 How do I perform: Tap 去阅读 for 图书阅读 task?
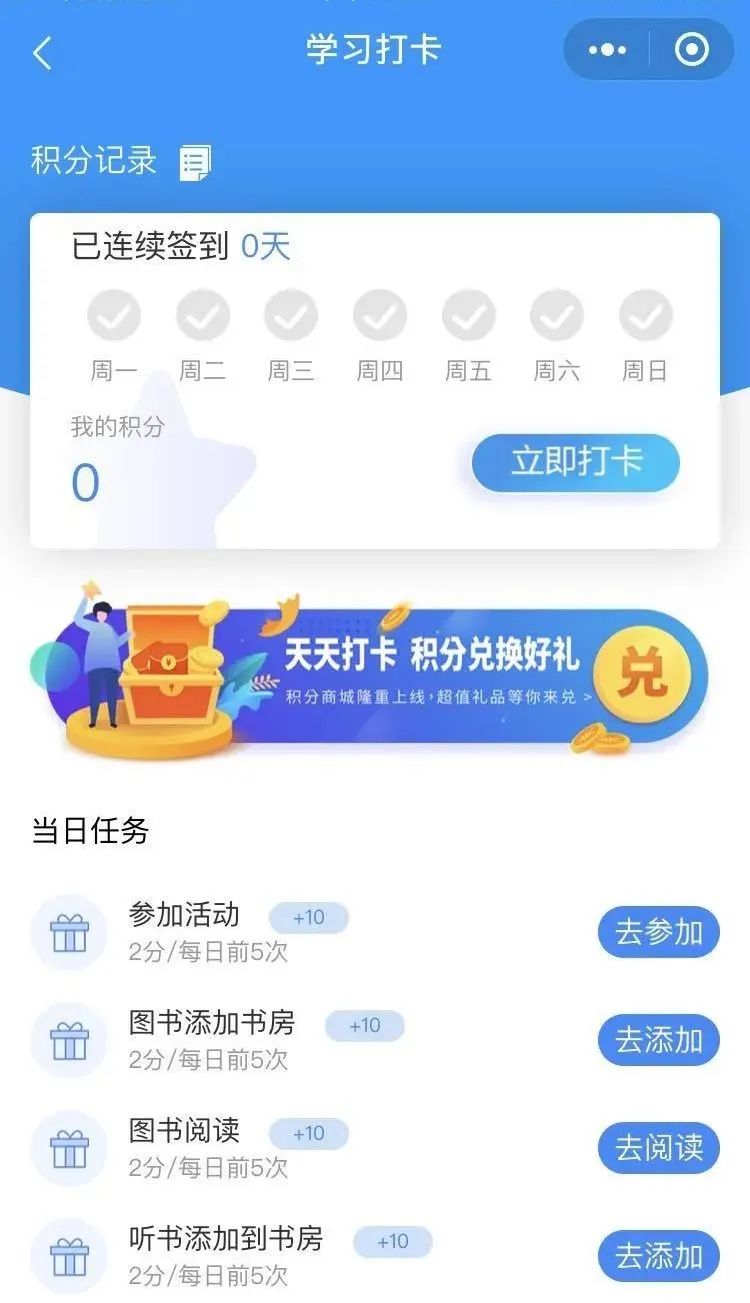pyautogui.click(x=658, y=1148)
